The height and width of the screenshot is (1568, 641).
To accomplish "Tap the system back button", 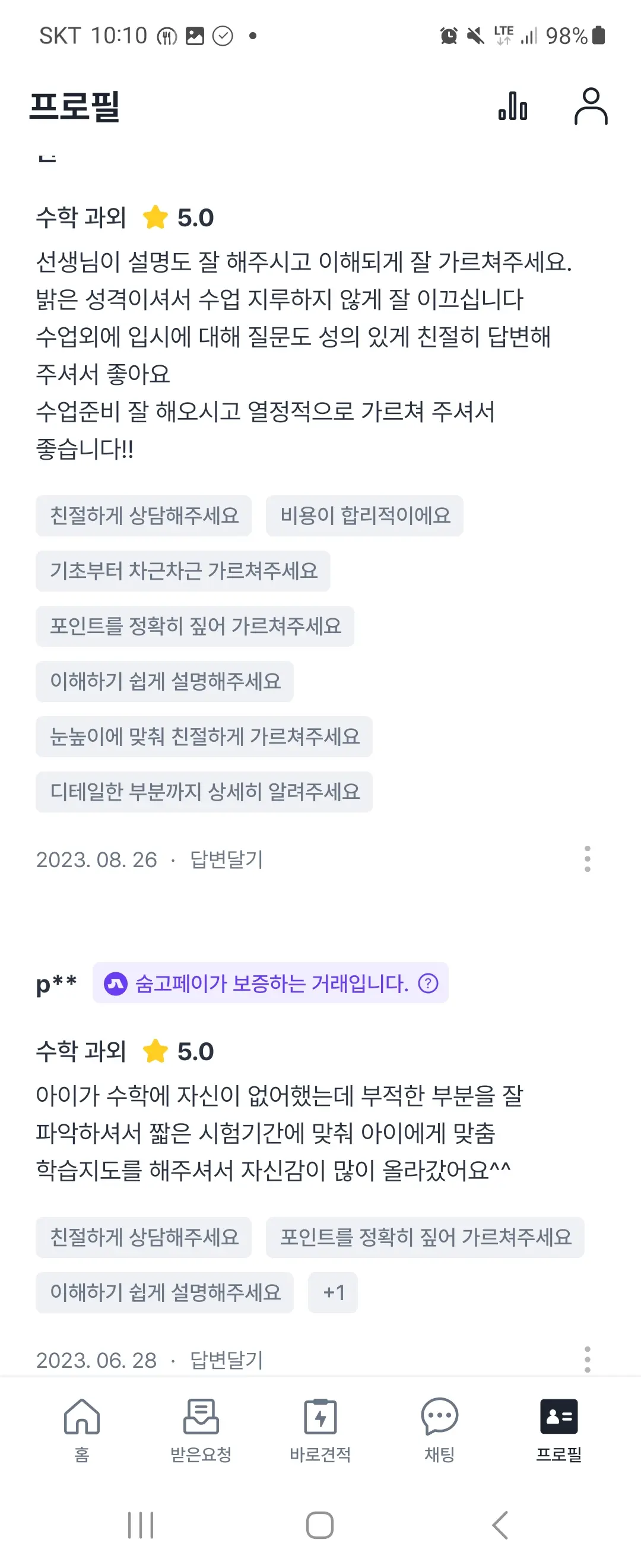I will click(x=500, y=1525).
